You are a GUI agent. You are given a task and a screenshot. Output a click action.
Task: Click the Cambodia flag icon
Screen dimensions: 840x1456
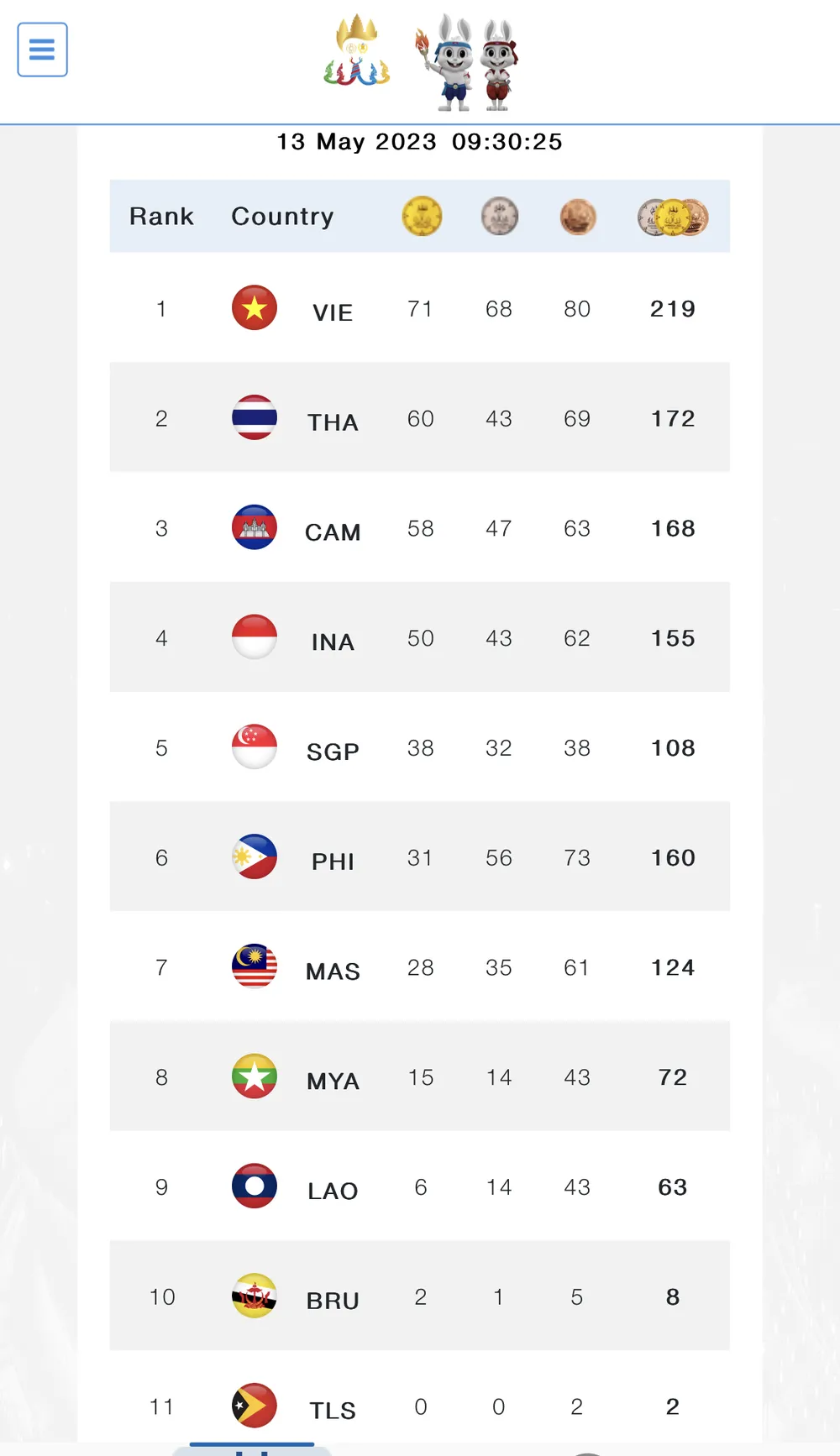point(254,527)
